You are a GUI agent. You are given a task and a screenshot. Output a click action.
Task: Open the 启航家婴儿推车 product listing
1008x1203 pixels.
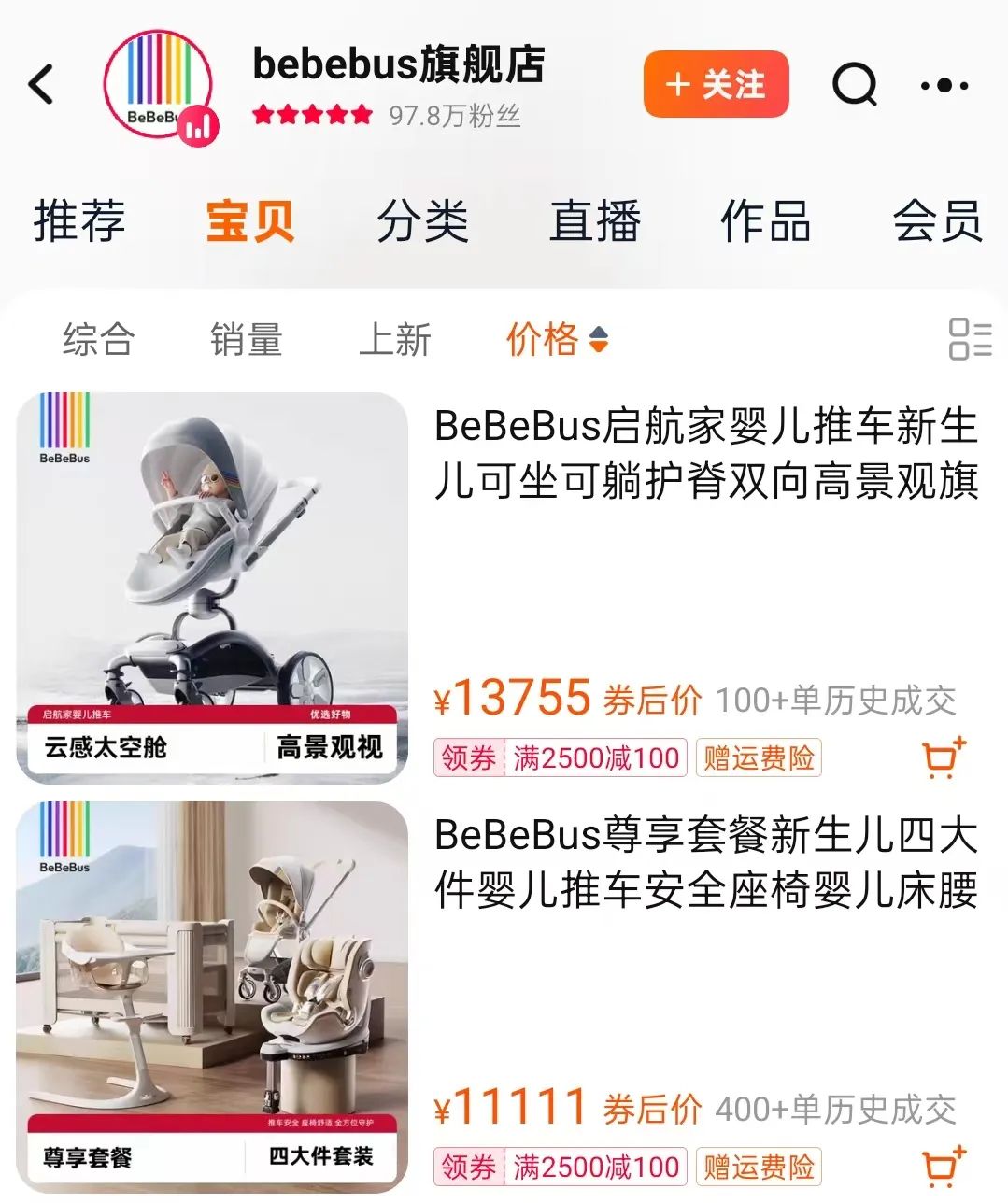click(705, 454)
